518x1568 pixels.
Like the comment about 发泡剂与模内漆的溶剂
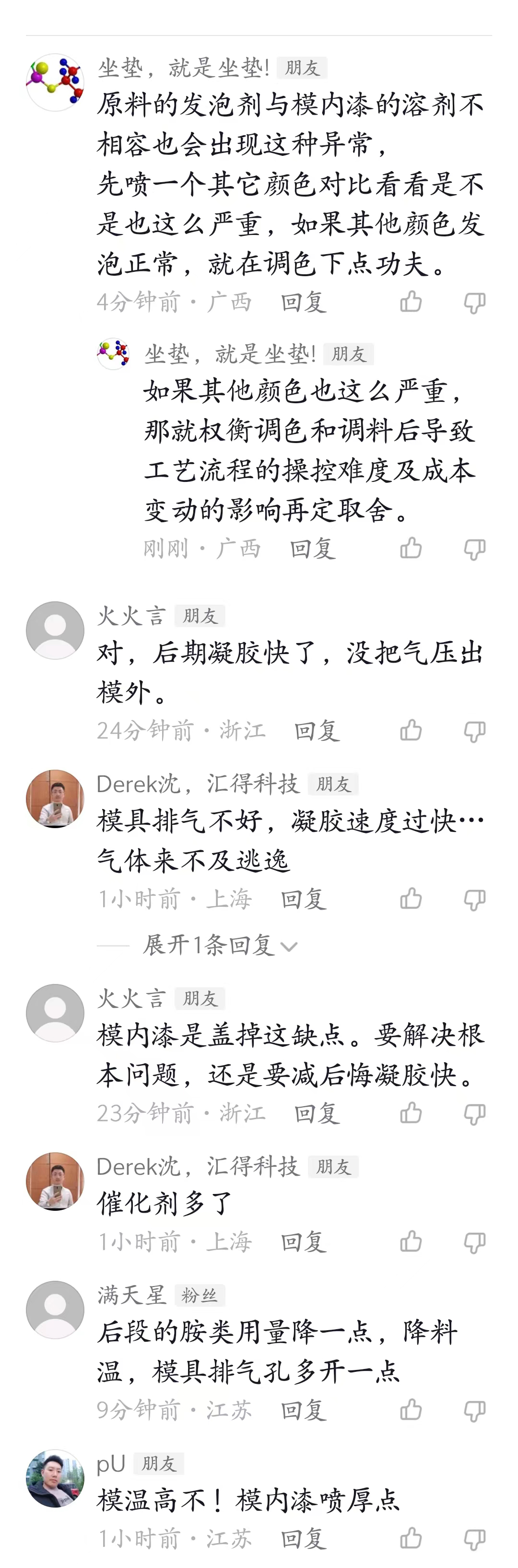click(411, 301)
